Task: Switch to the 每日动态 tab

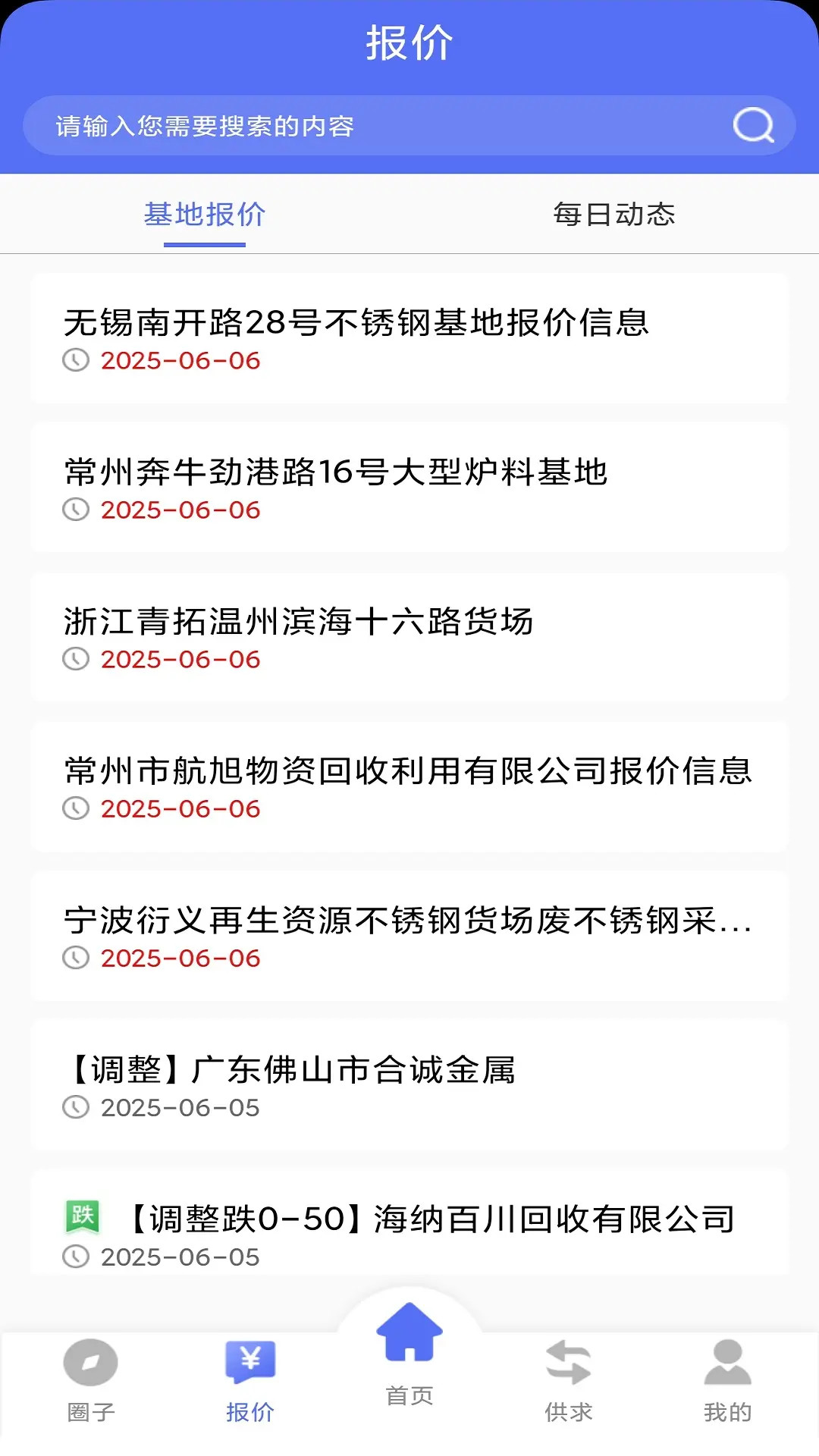Action: point(616,215)
